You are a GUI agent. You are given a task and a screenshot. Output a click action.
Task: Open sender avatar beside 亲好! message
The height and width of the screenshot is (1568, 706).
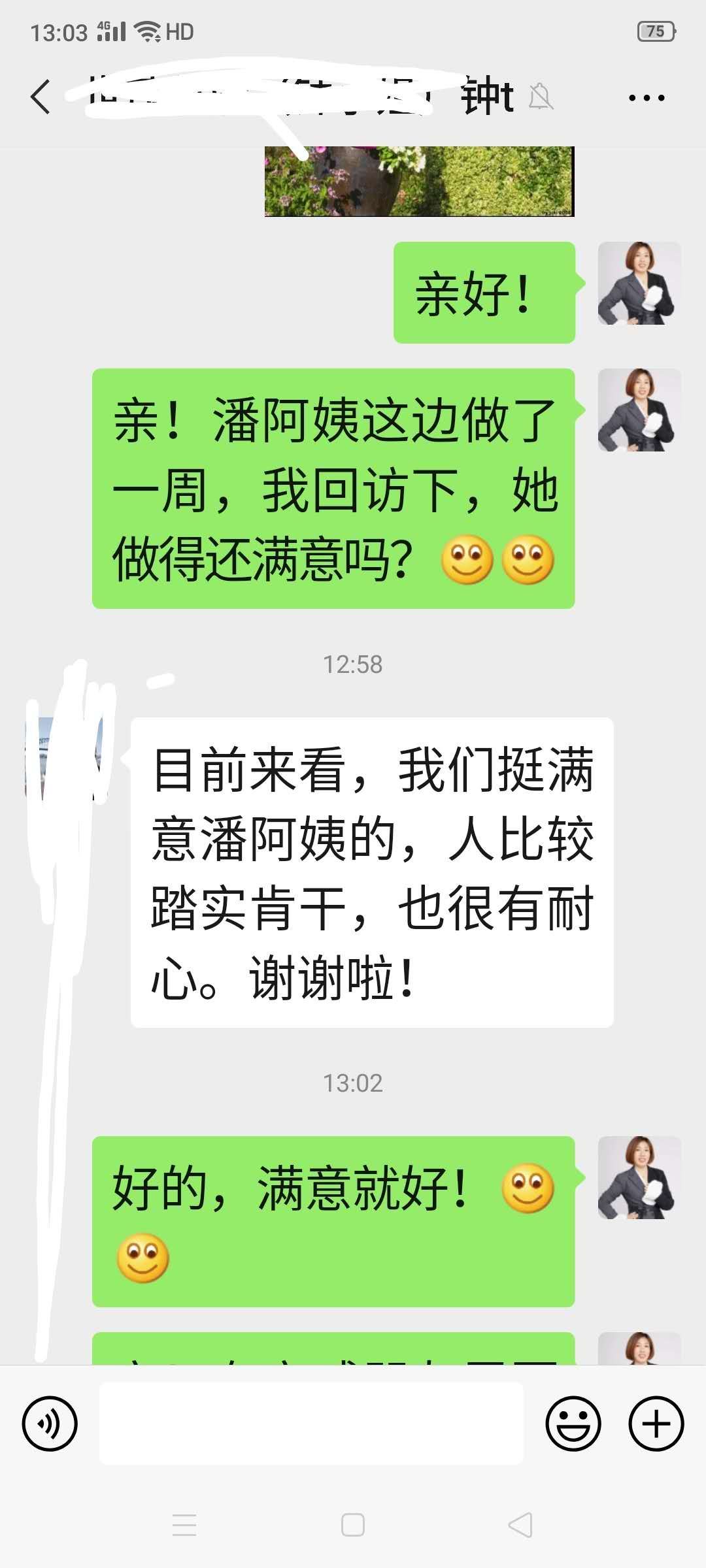pyautogui.click(x=639, y=283)
